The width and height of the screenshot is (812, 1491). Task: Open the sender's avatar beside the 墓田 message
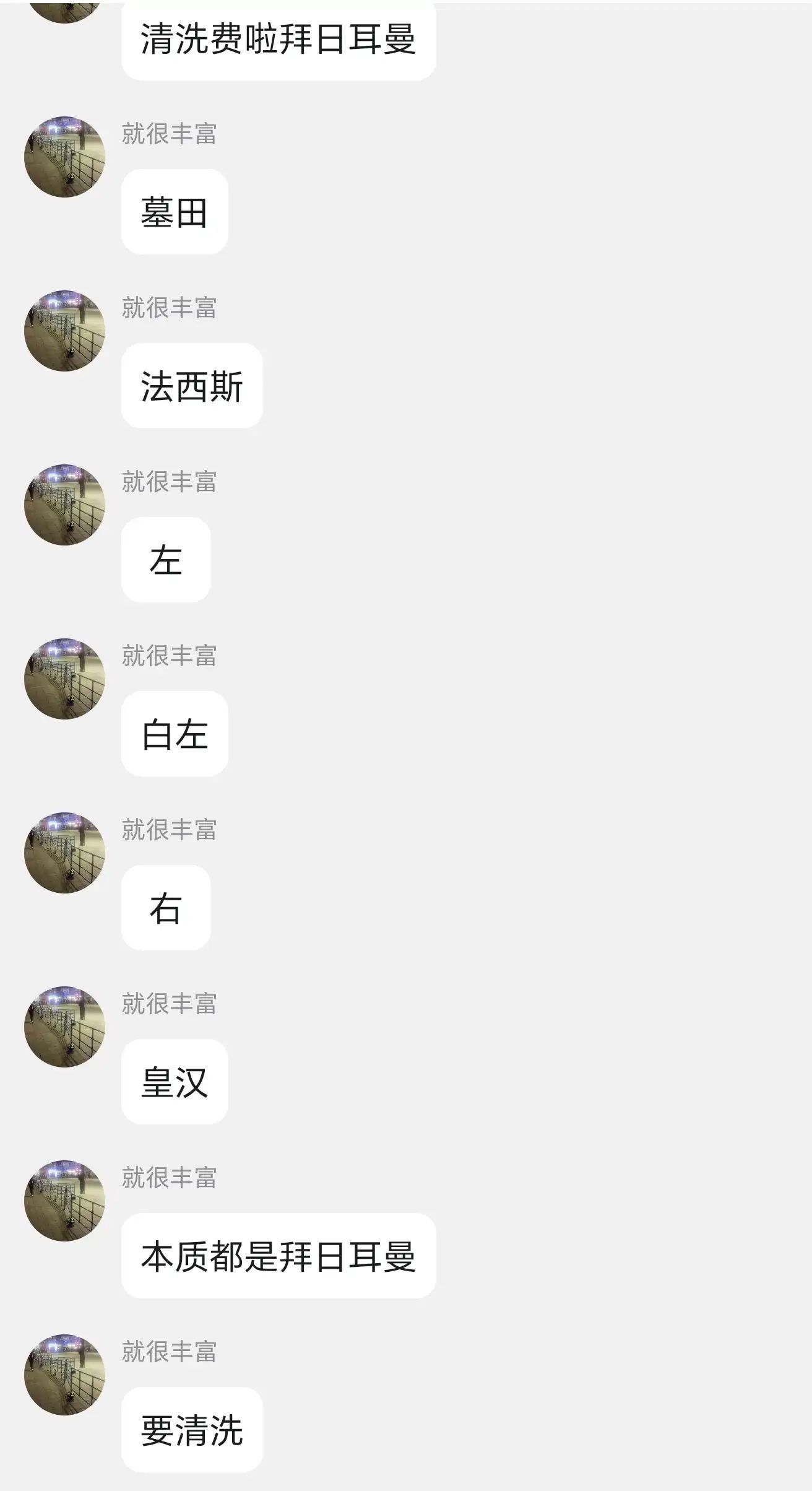pos(64,157)
